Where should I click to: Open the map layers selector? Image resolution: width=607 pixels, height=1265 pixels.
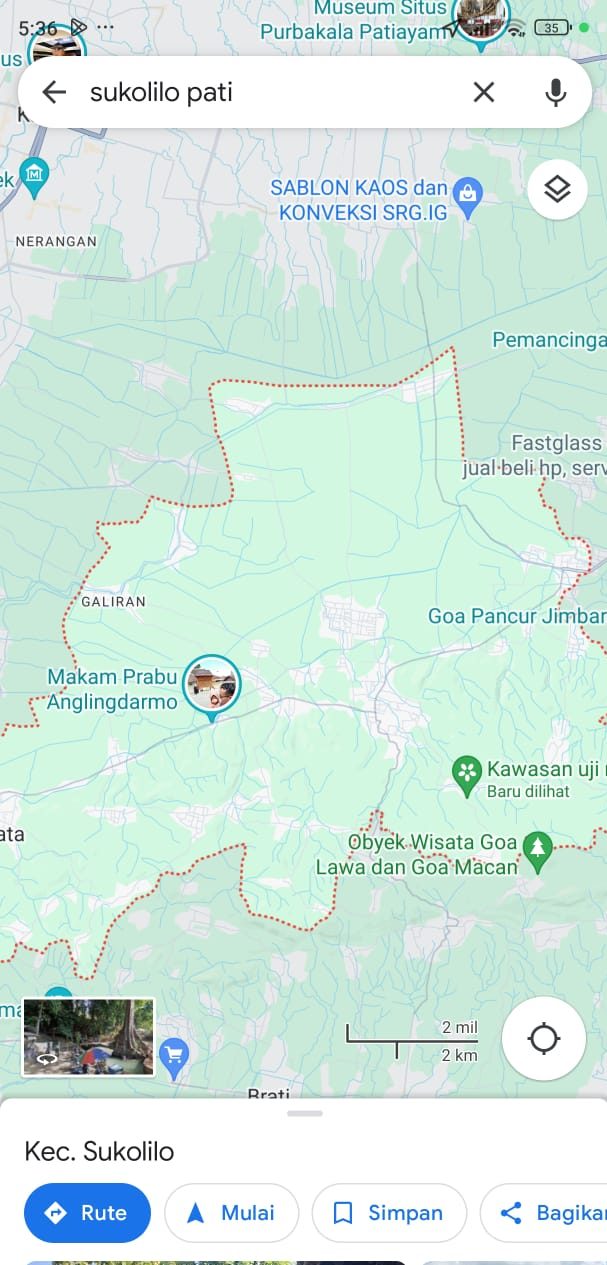point(557,188)
